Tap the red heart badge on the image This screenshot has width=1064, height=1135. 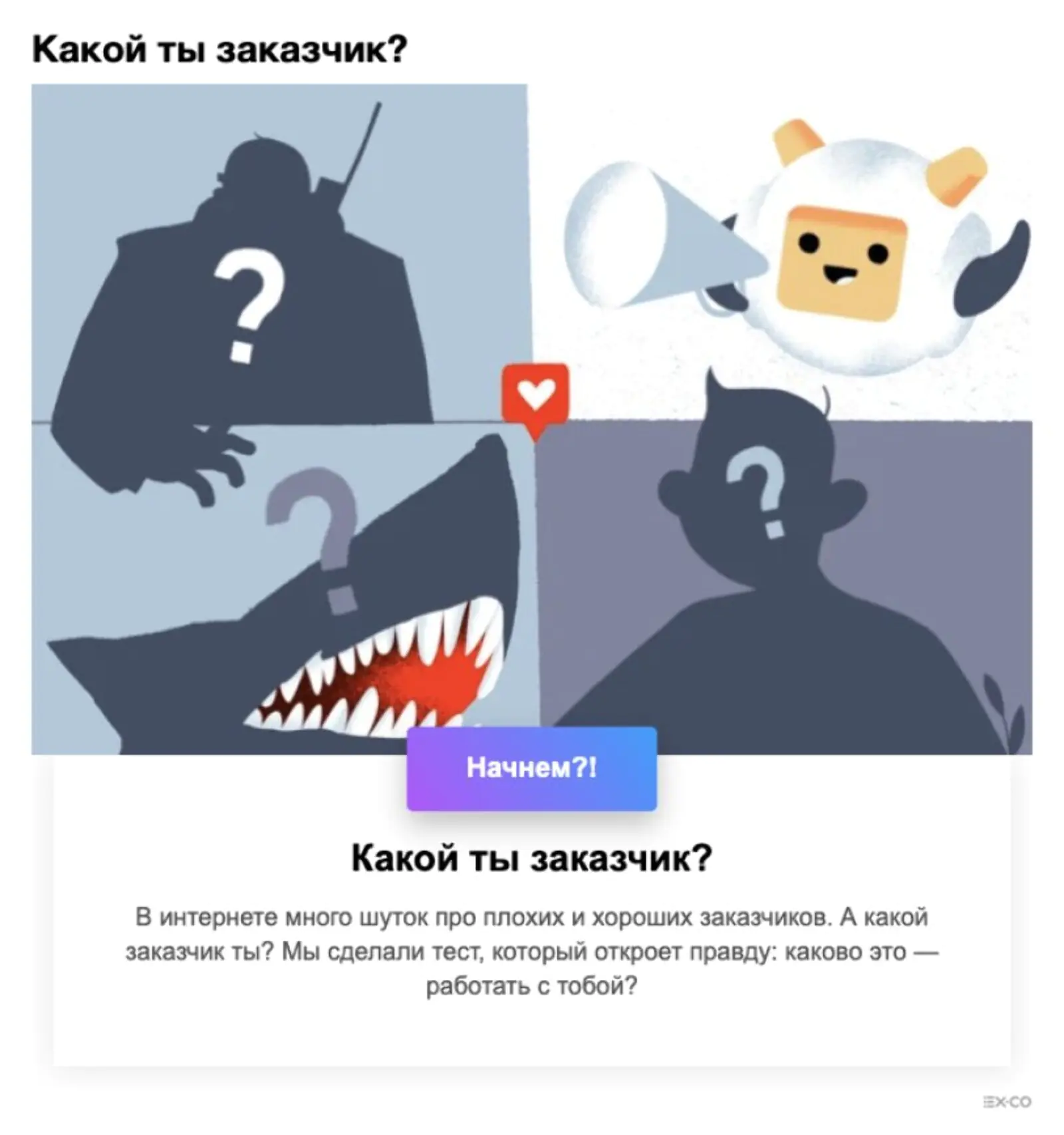pos(535,397)
